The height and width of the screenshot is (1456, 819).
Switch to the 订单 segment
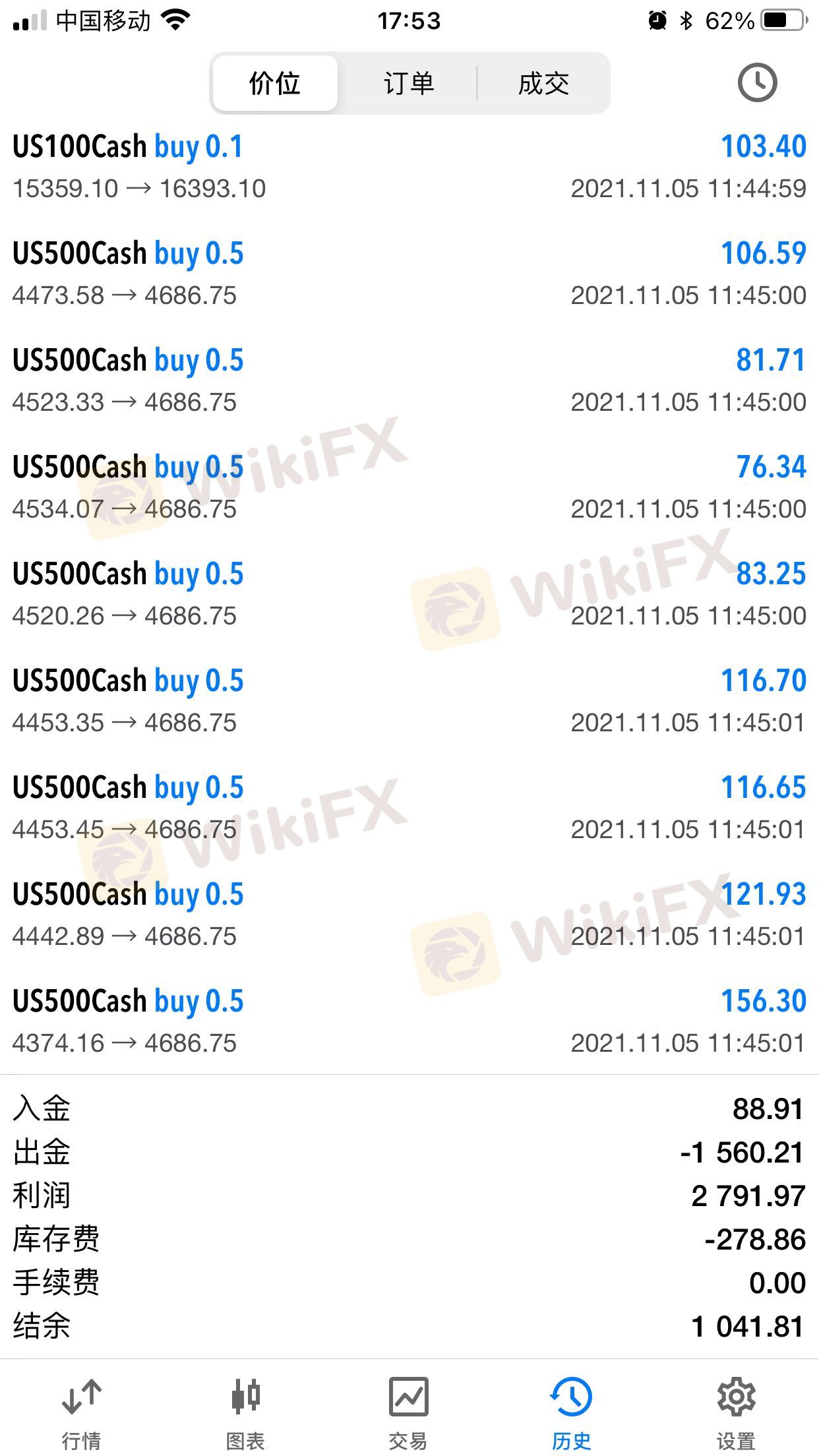409,84
